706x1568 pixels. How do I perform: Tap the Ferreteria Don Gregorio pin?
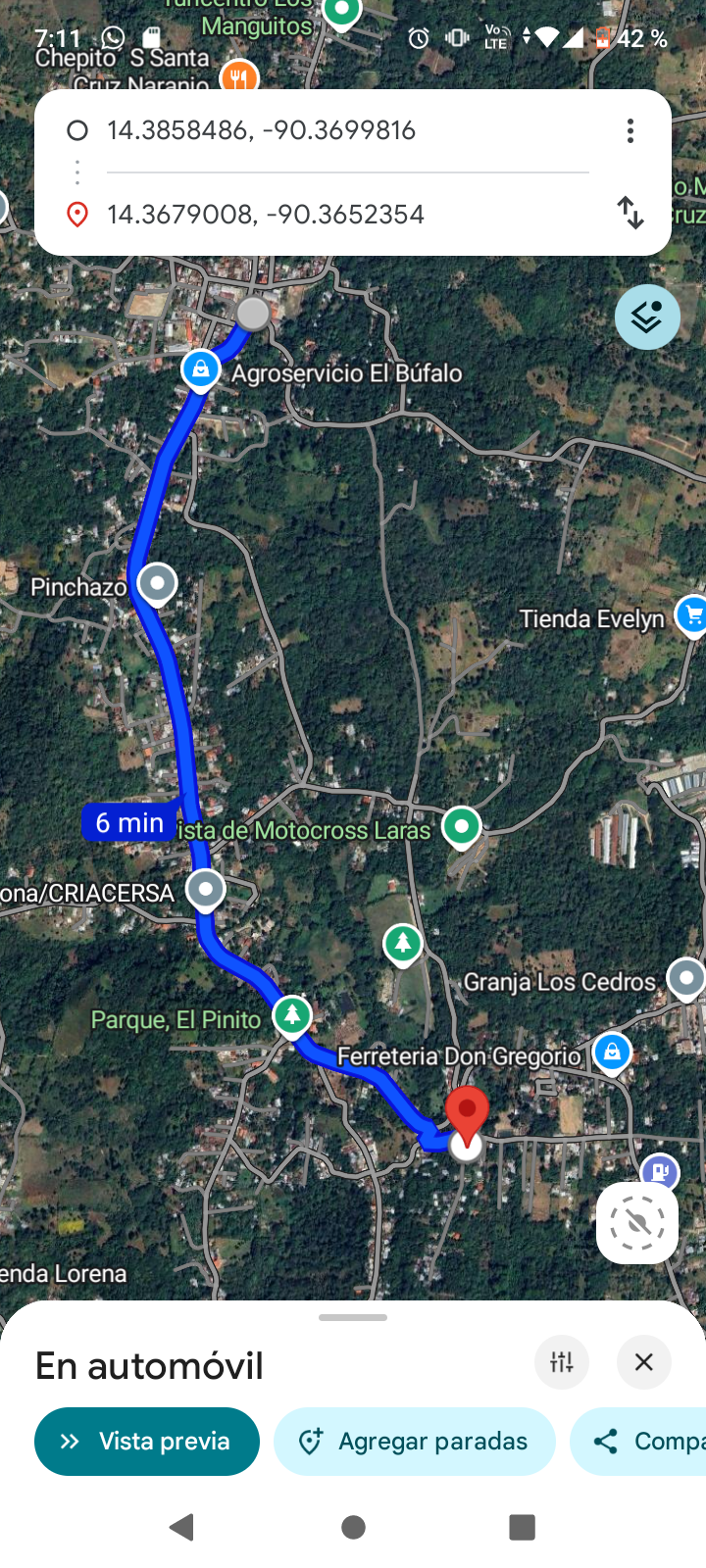tap(612, 1053)
